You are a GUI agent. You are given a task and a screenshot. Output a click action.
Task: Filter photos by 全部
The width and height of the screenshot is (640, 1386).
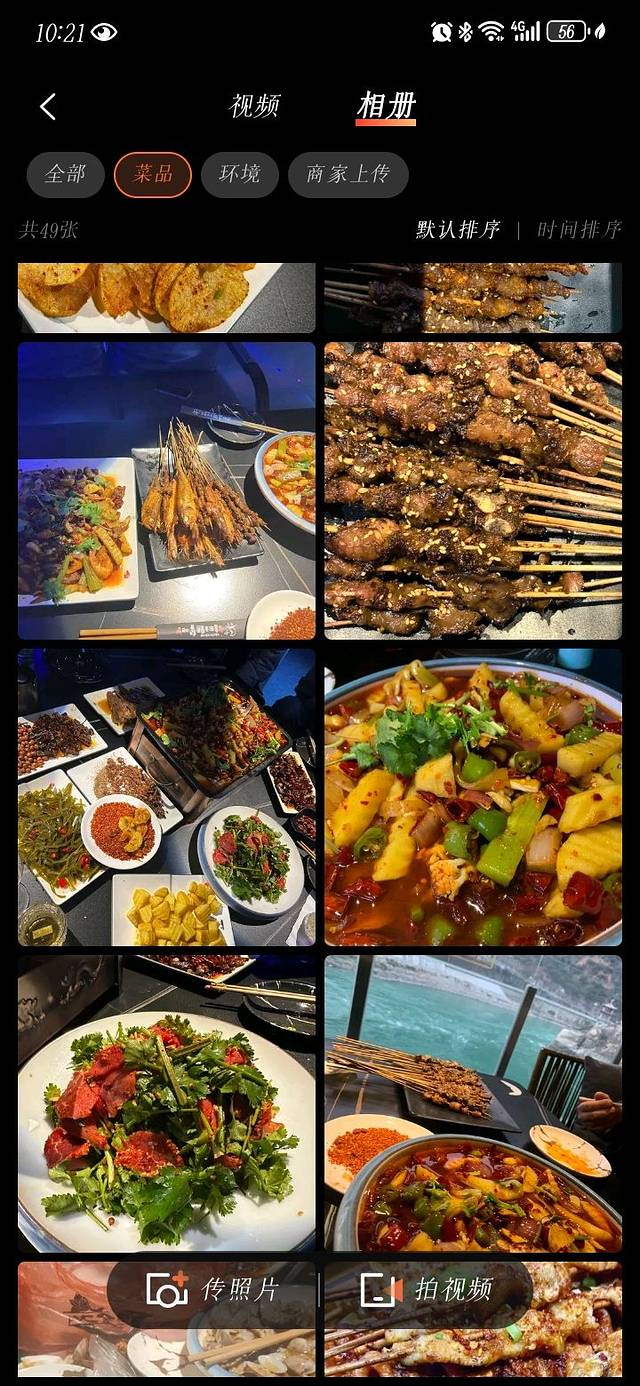coord(66,175)
